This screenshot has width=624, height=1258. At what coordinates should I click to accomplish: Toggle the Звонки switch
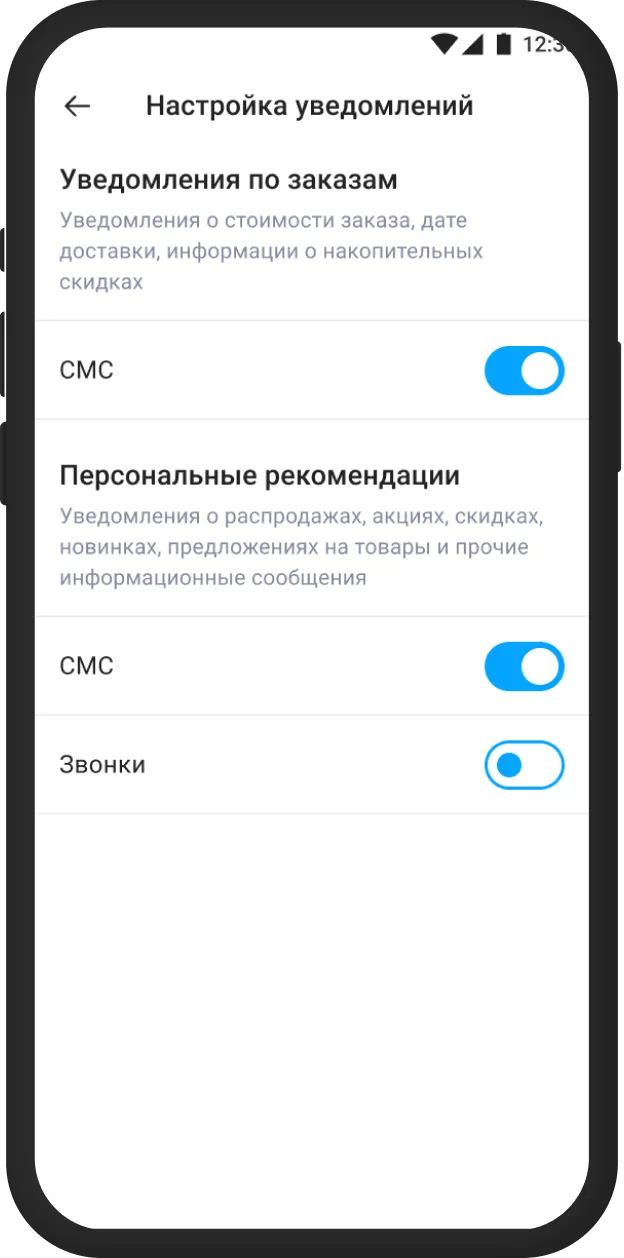tap(524, 765)
